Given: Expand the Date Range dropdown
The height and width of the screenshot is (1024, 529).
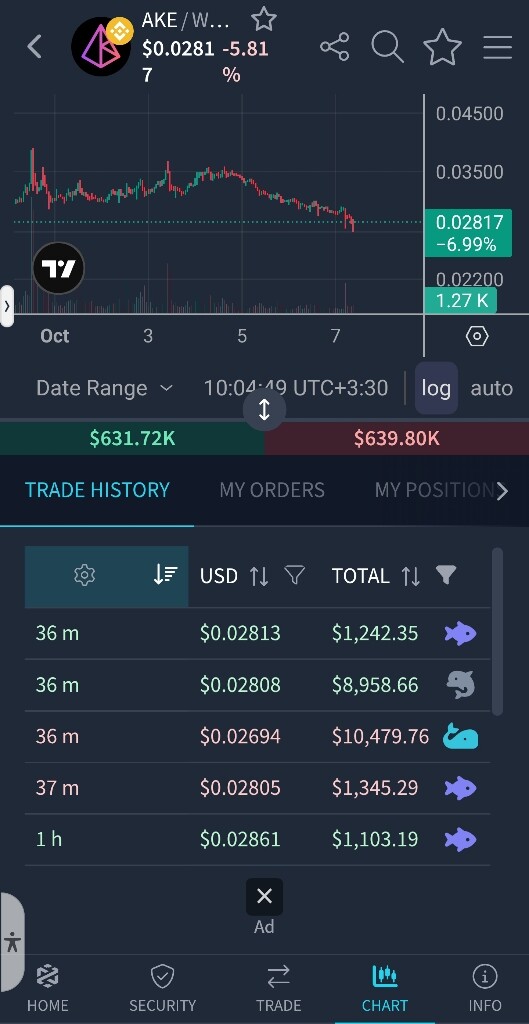Looking at the screenshot, I should pos(104,388).
